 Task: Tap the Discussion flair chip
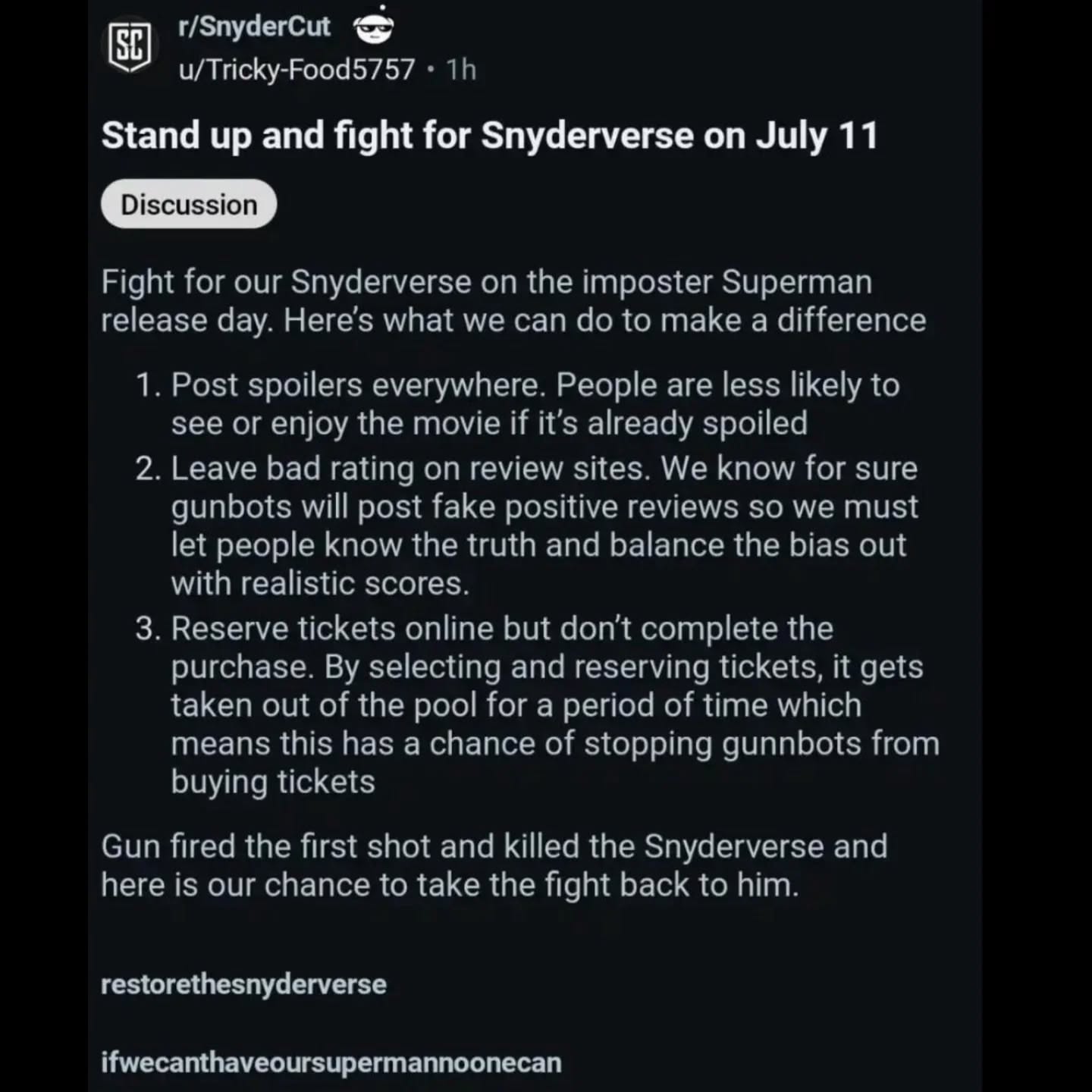click(189, 205)
